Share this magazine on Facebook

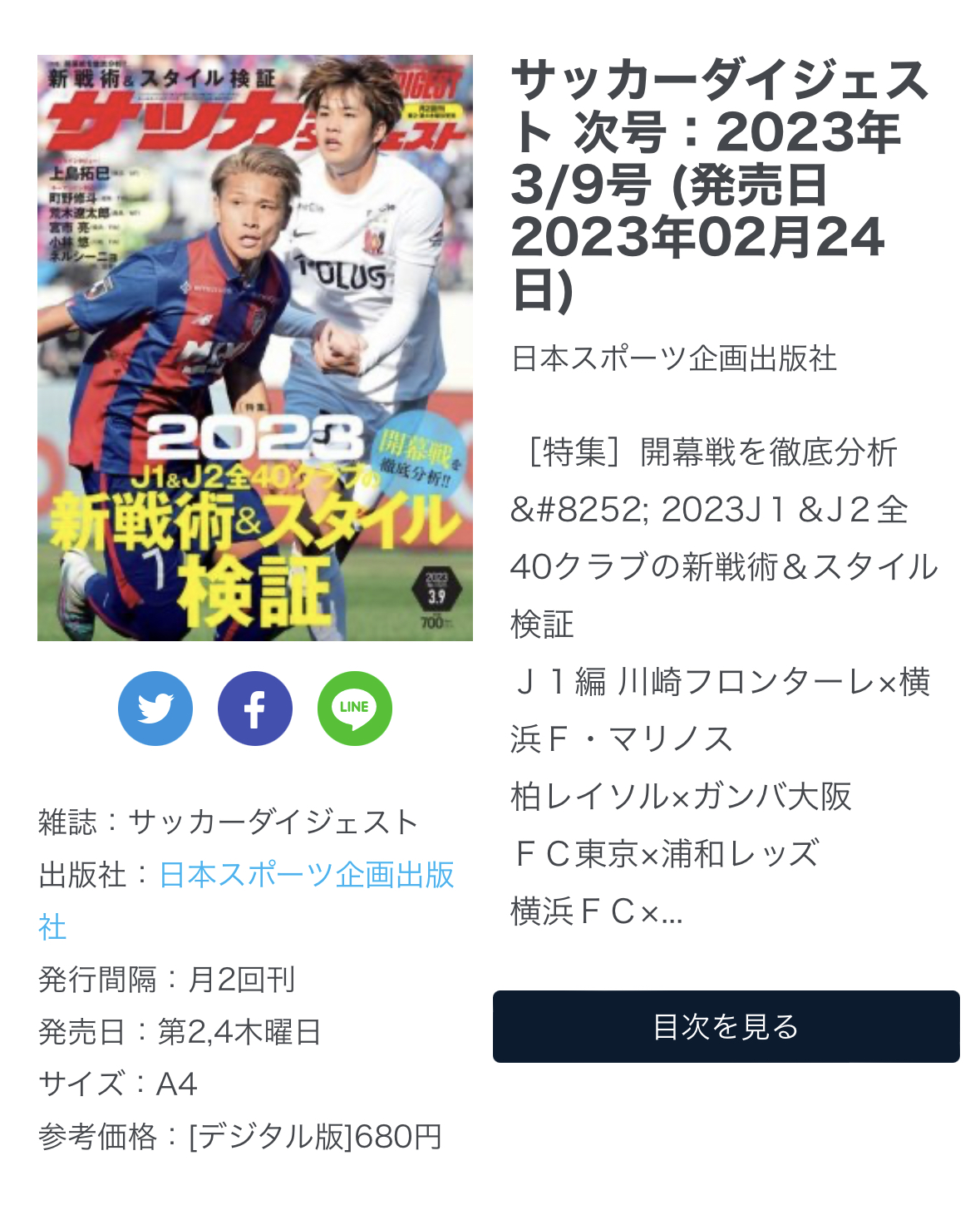[255, 708]
